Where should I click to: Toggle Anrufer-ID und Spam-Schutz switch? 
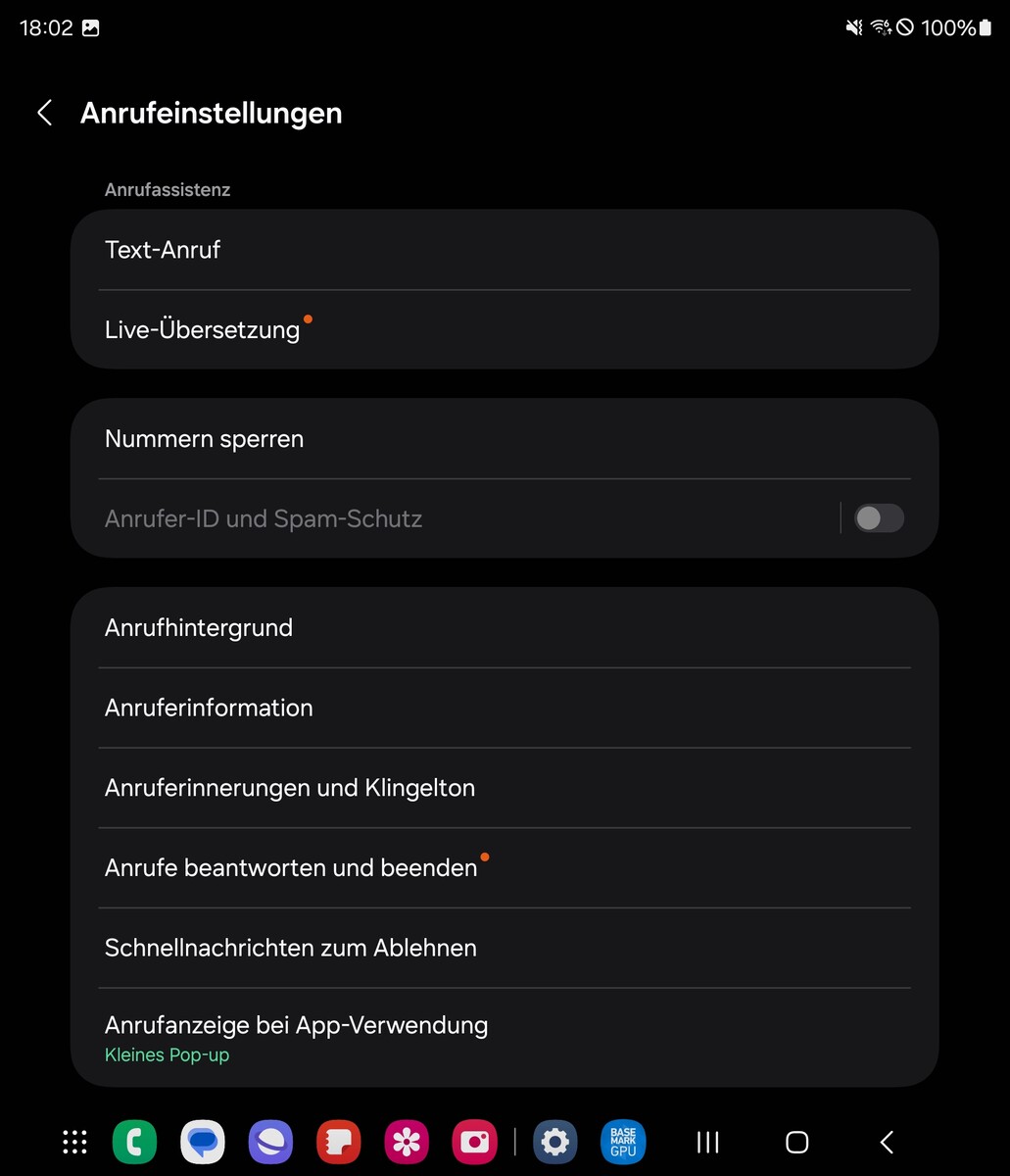(878, 518)
